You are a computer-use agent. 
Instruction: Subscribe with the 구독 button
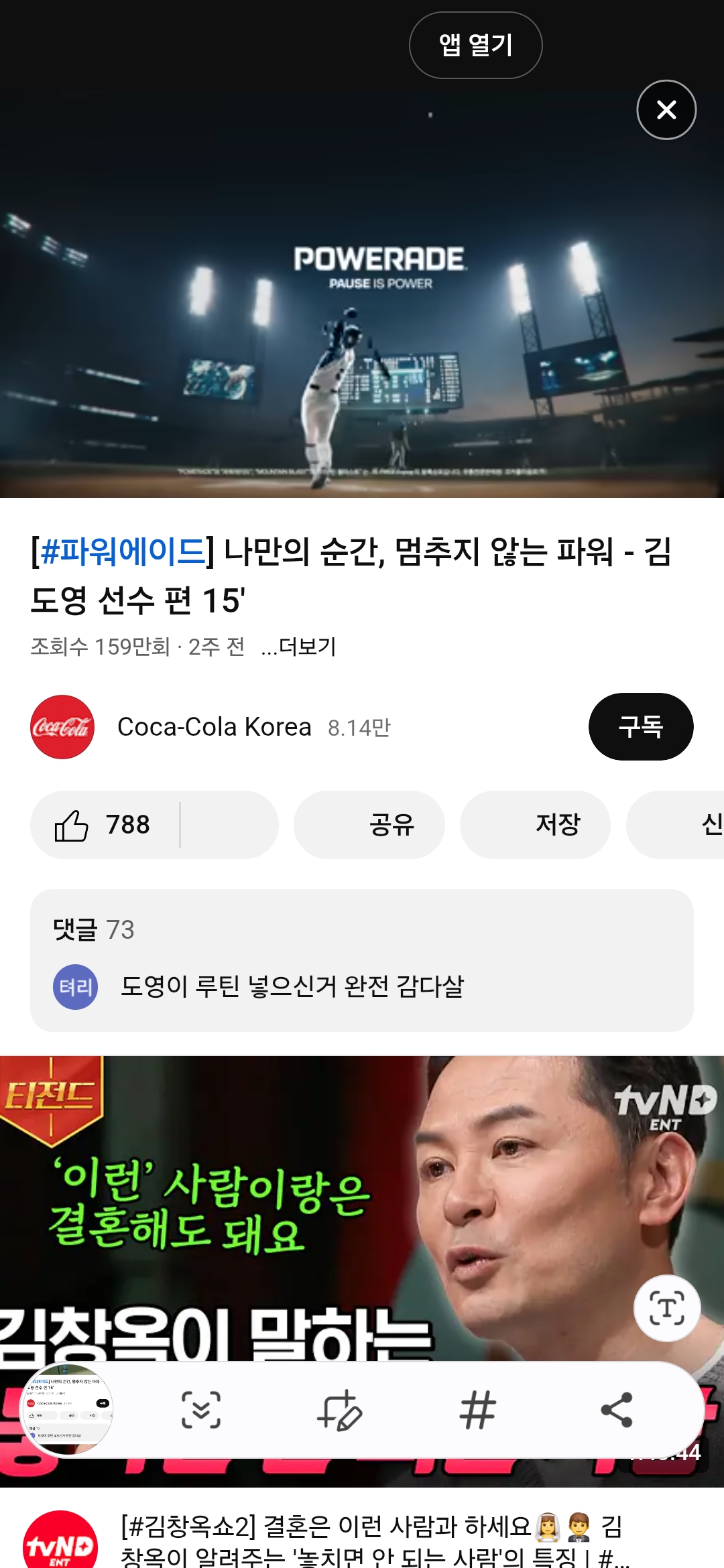(x=641, y=727)
